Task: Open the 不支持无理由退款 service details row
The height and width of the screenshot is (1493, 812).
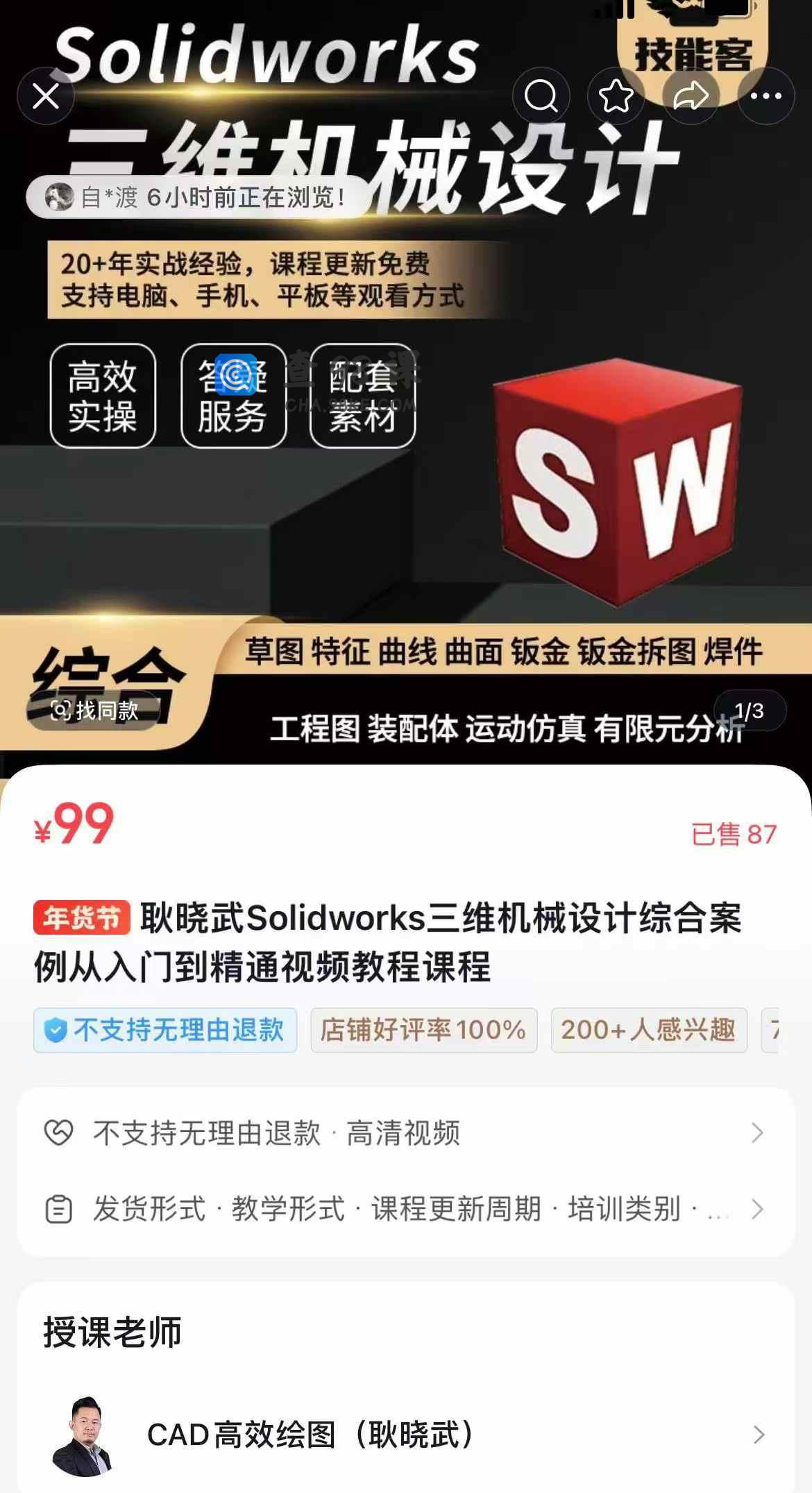Action: (405, 1133)
